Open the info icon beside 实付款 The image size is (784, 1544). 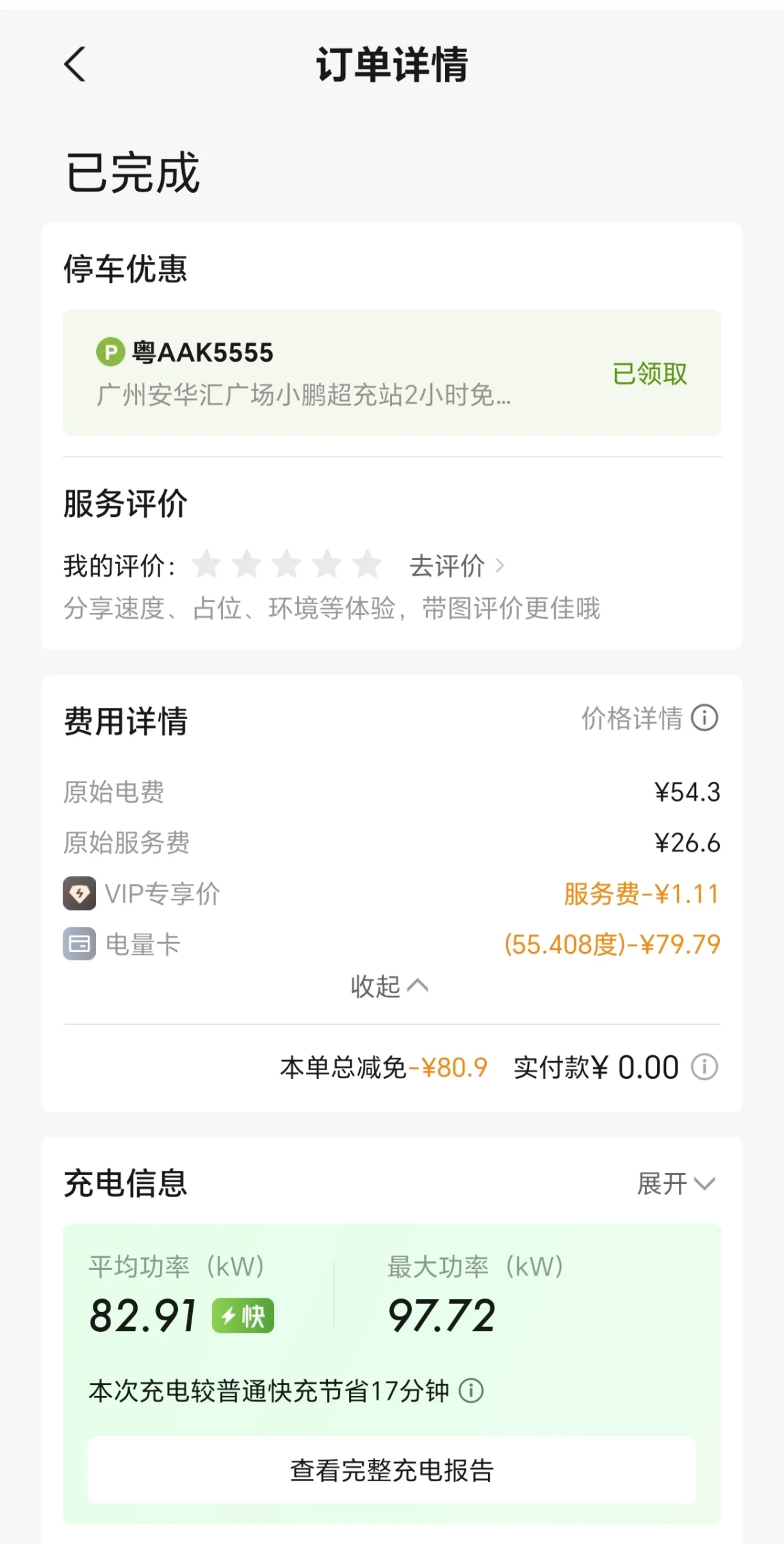[x=704, y=1067]
